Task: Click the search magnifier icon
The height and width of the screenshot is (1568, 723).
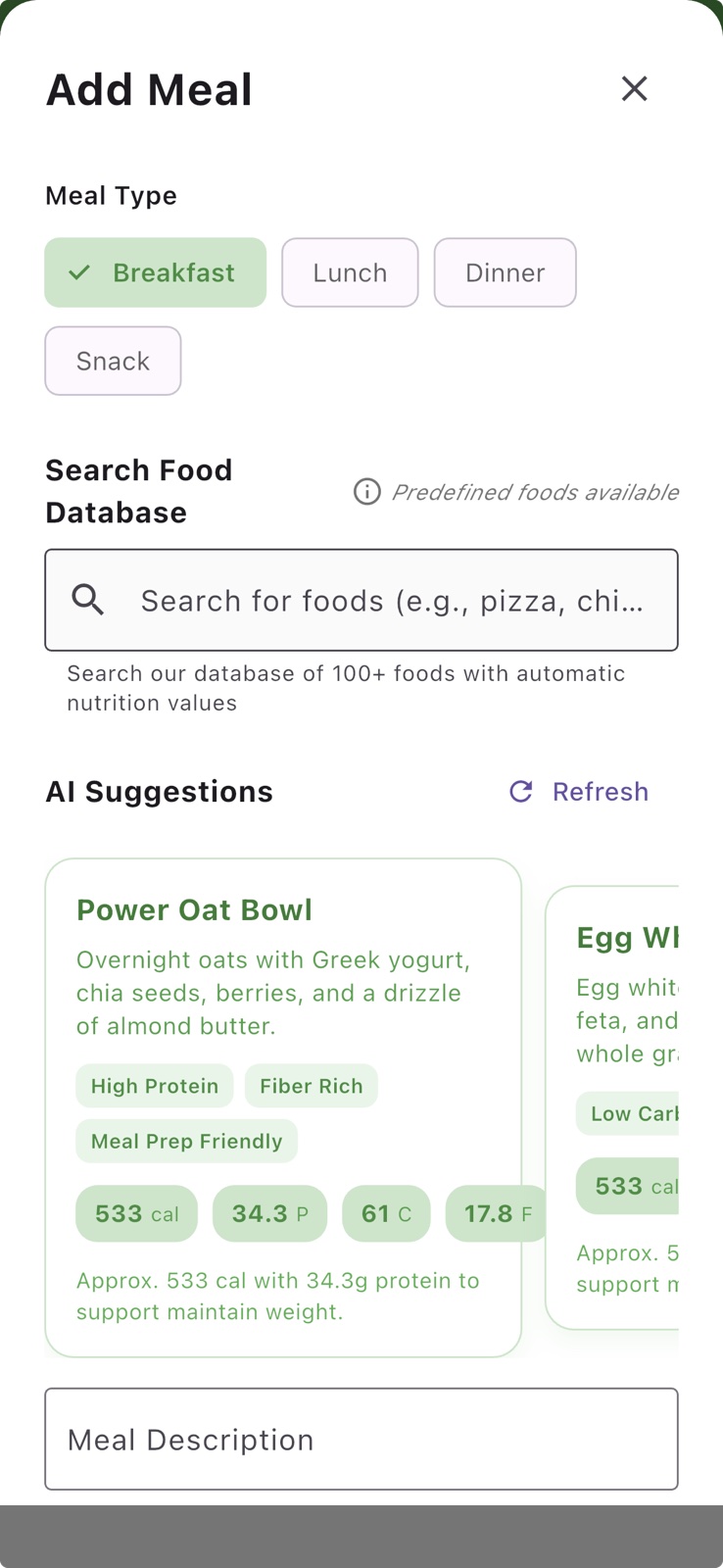Action: [88, 600]
